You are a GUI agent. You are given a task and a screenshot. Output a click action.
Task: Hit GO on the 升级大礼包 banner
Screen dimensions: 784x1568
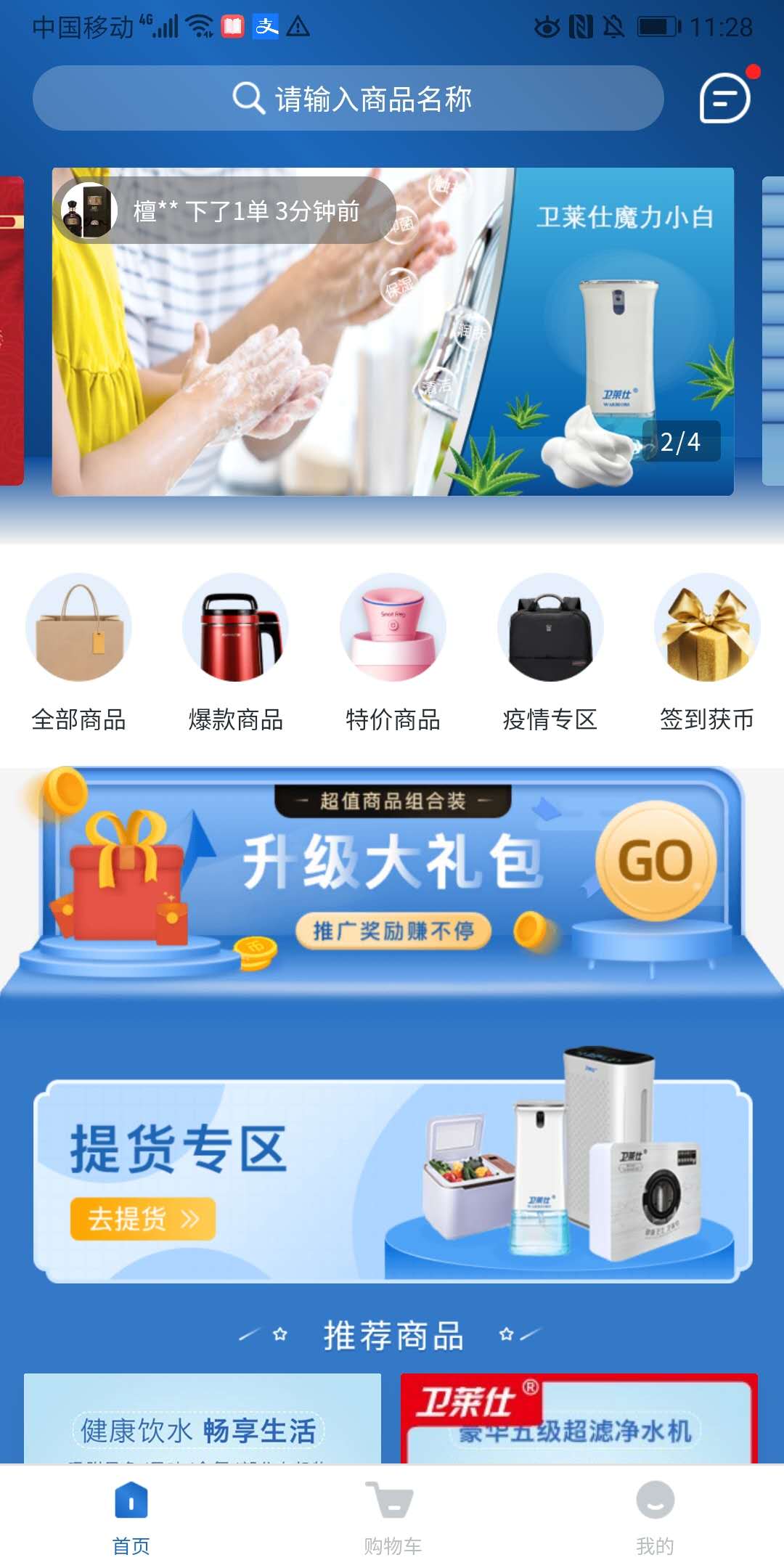point(656,861)
